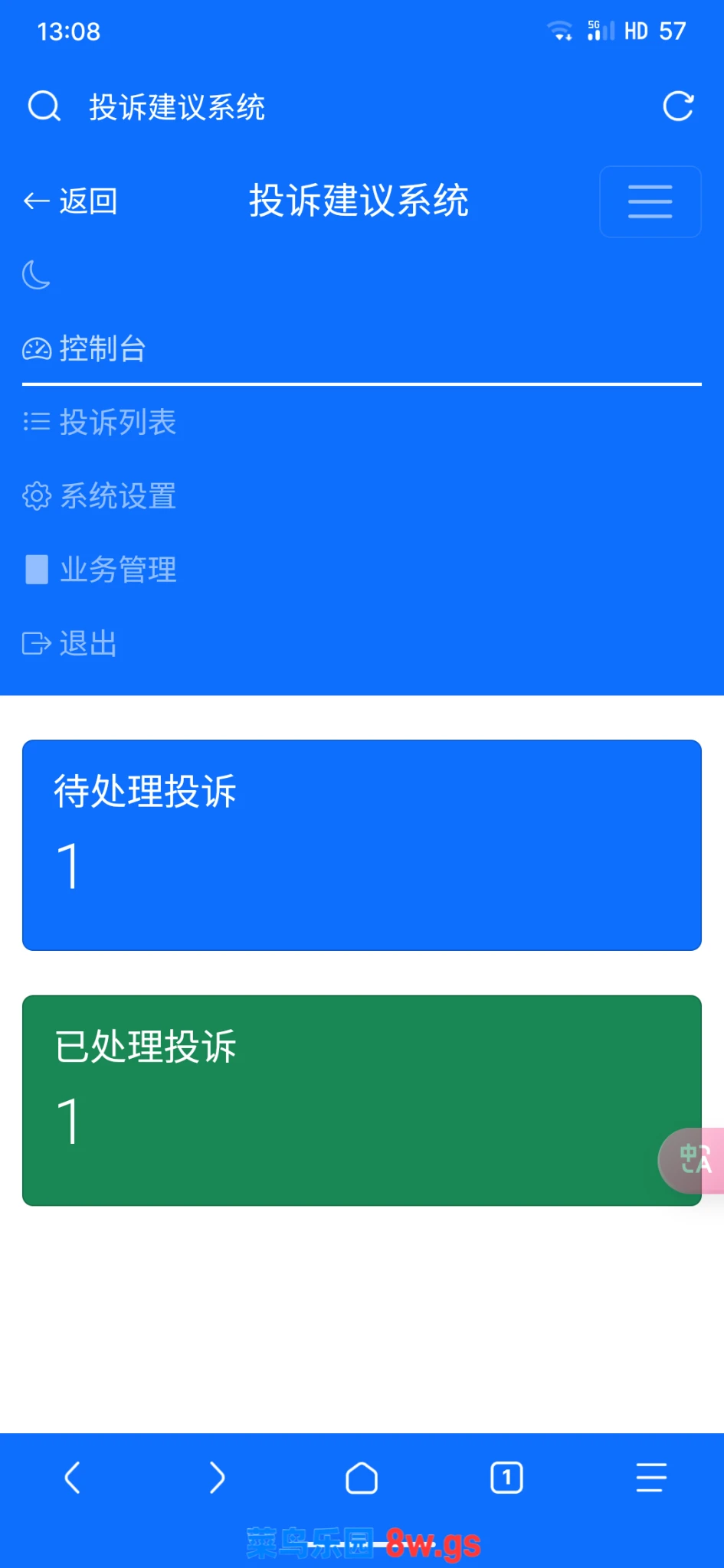The image size is (724, 1568).
Task: Go back via 返回 link
Action: [70, 201]
